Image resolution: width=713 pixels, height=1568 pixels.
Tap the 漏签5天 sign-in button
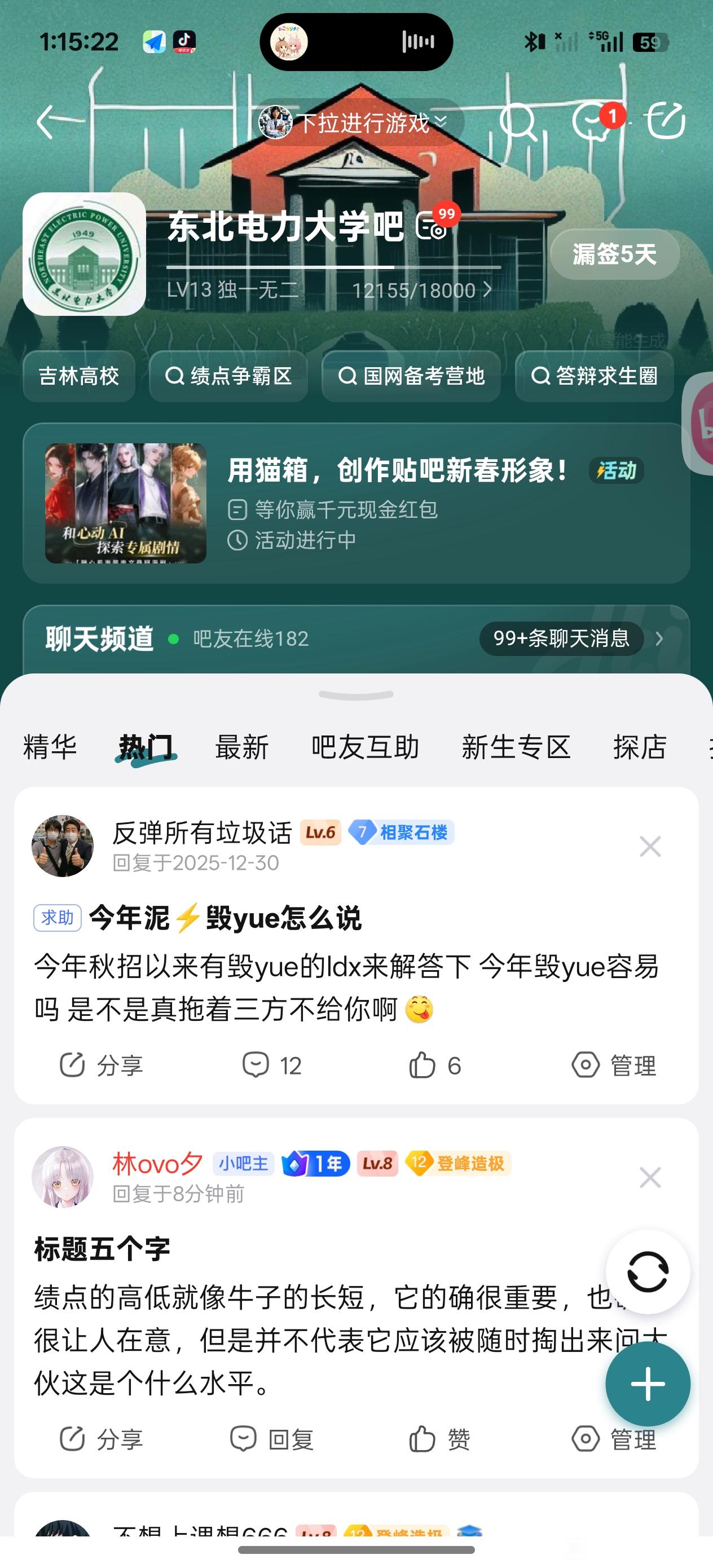[x=614, y=254]
